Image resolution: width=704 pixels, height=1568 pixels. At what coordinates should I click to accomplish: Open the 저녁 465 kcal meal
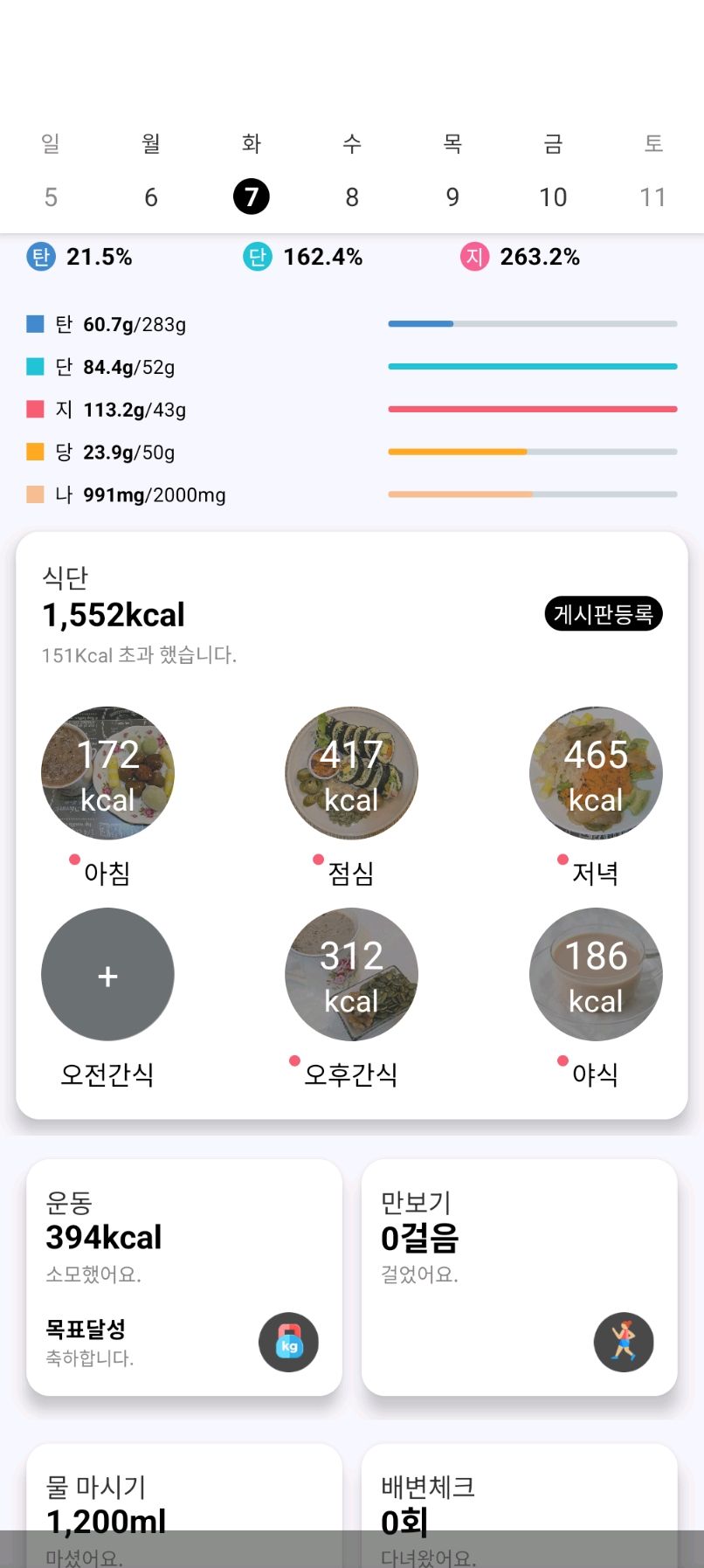click(x=596, y=773)
